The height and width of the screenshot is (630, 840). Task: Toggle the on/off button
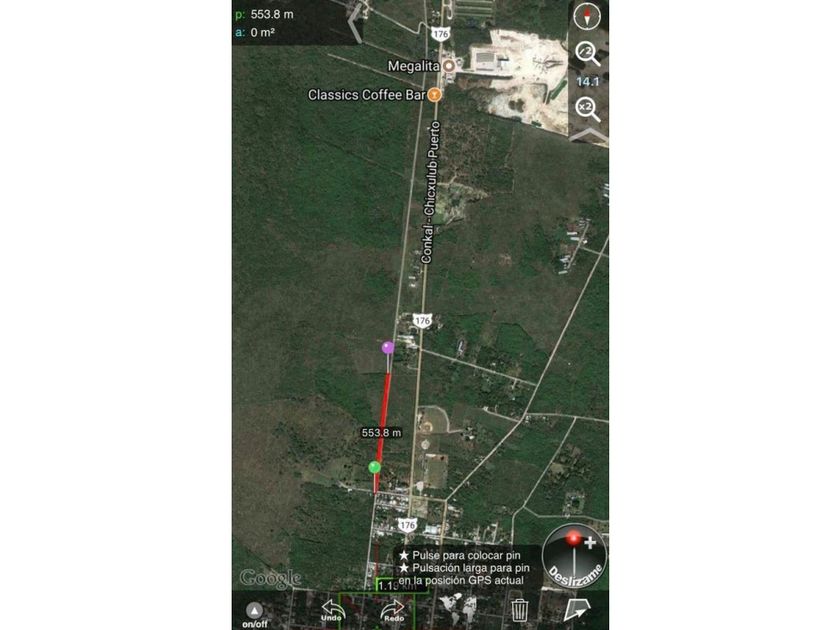[x=254, y=615]
